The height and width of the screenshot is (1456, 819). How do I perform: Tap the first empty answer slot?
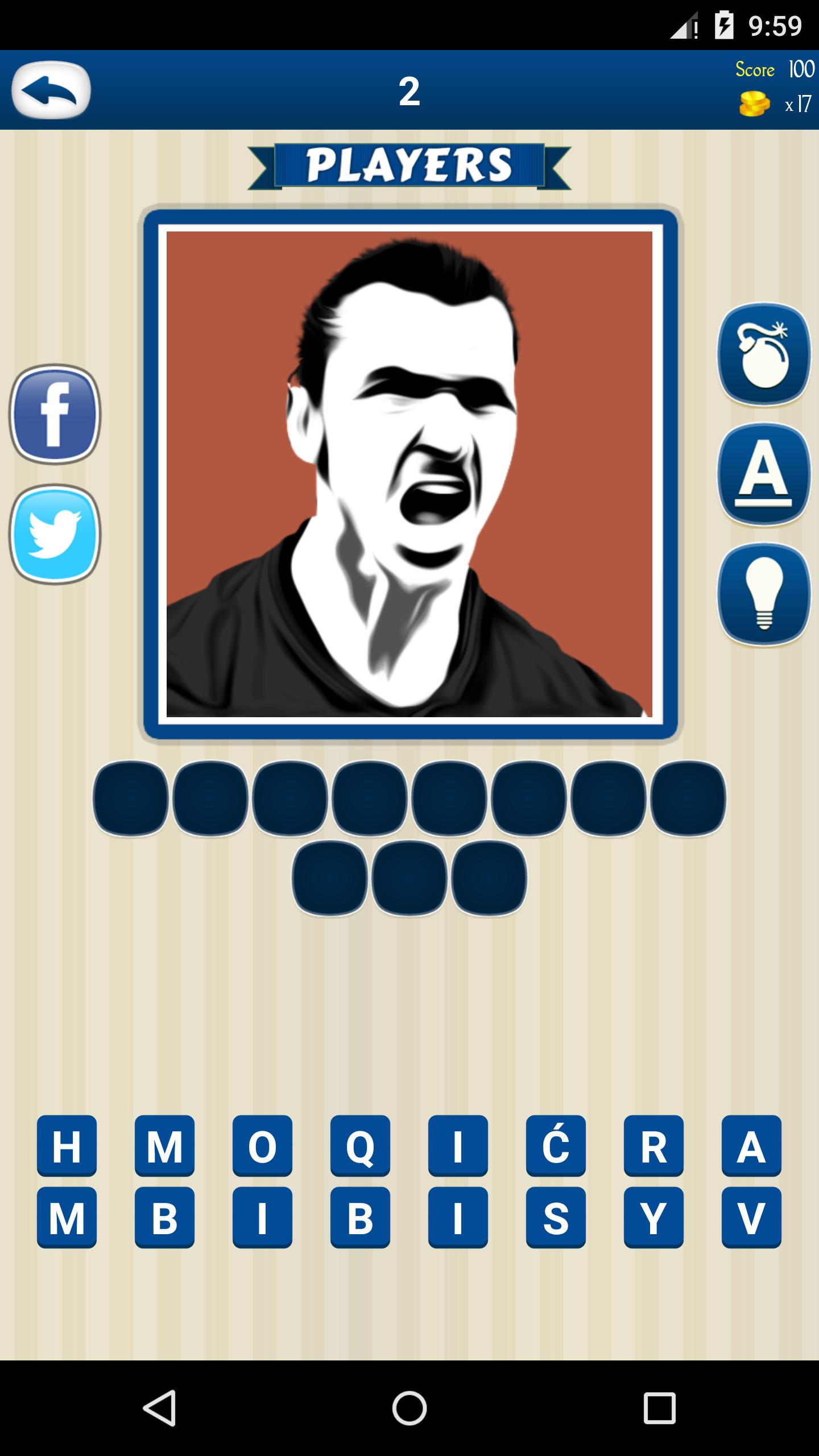131,798
